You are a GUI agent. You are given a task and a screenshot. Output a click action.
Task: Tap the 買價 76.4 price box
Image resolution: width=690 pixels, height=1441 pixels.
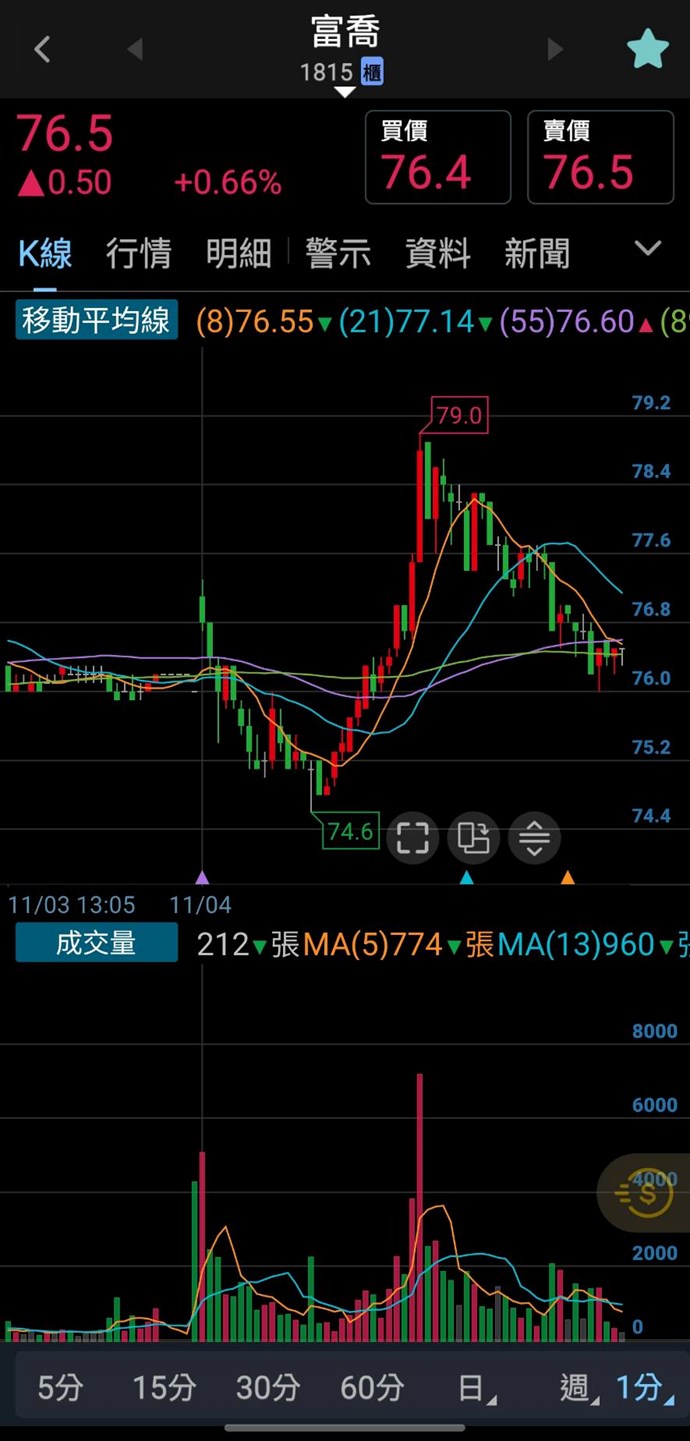(438, 158)
